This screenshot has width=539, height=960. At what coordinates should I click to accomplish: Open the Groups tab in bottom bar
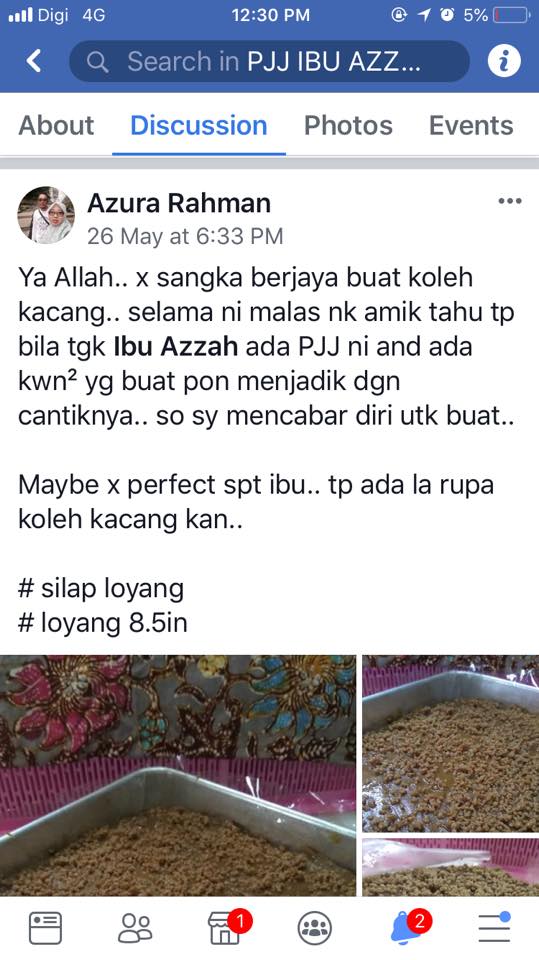click(315, 928)
